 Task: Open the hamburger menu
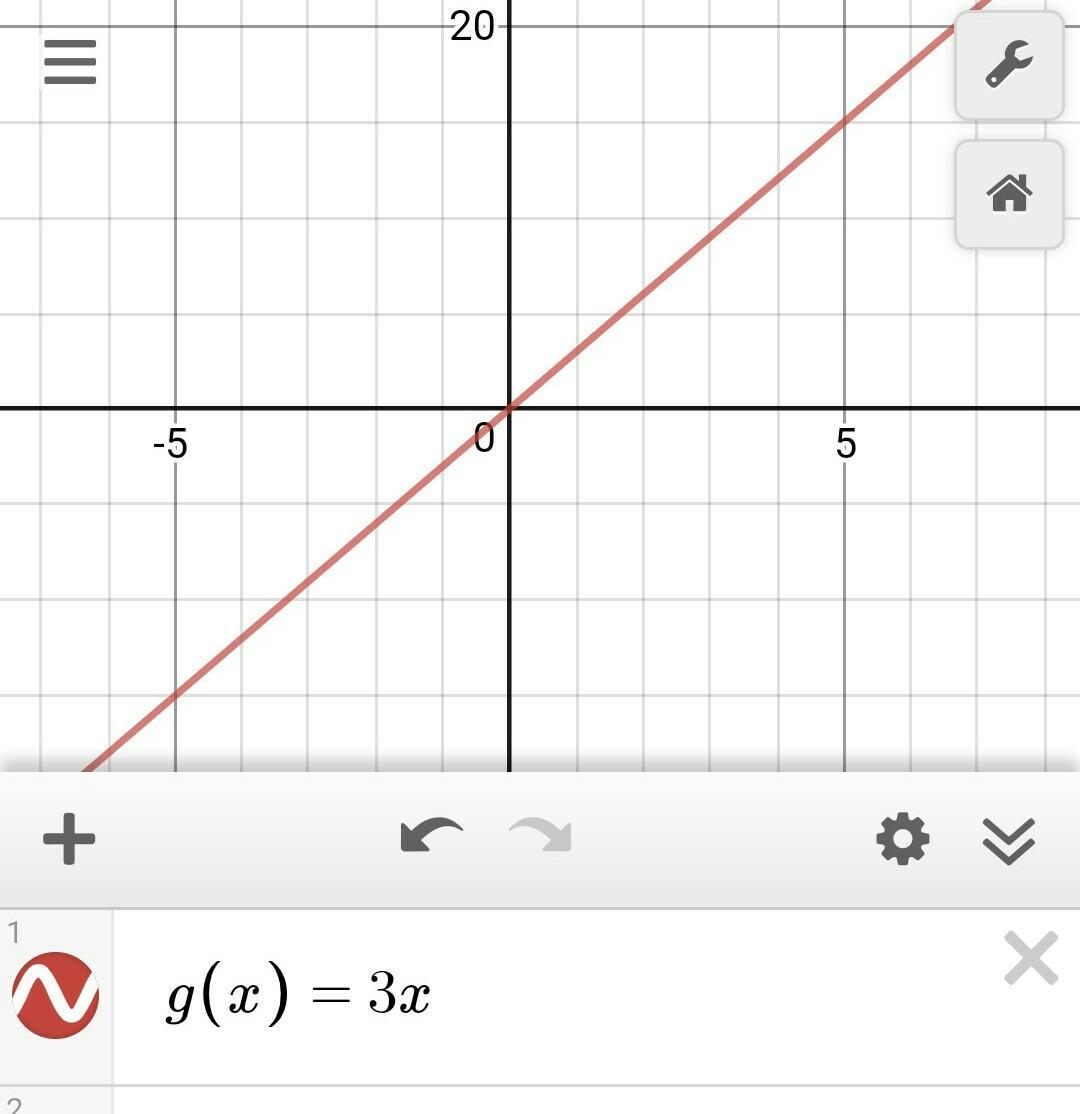pyautogui.click(x=70, y=62)
